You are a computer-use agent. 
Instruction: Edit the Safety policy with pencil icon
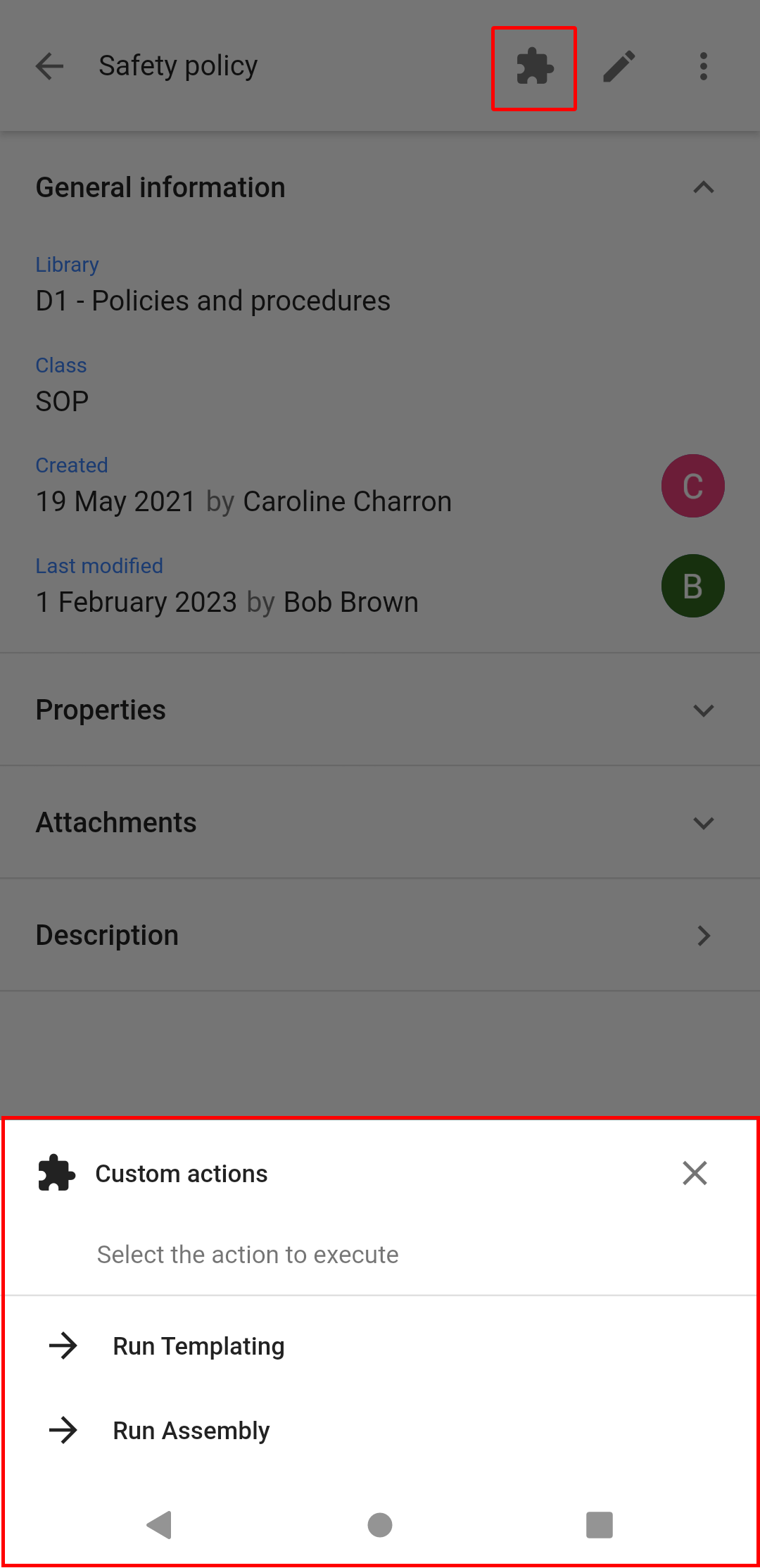click(619, 67)
